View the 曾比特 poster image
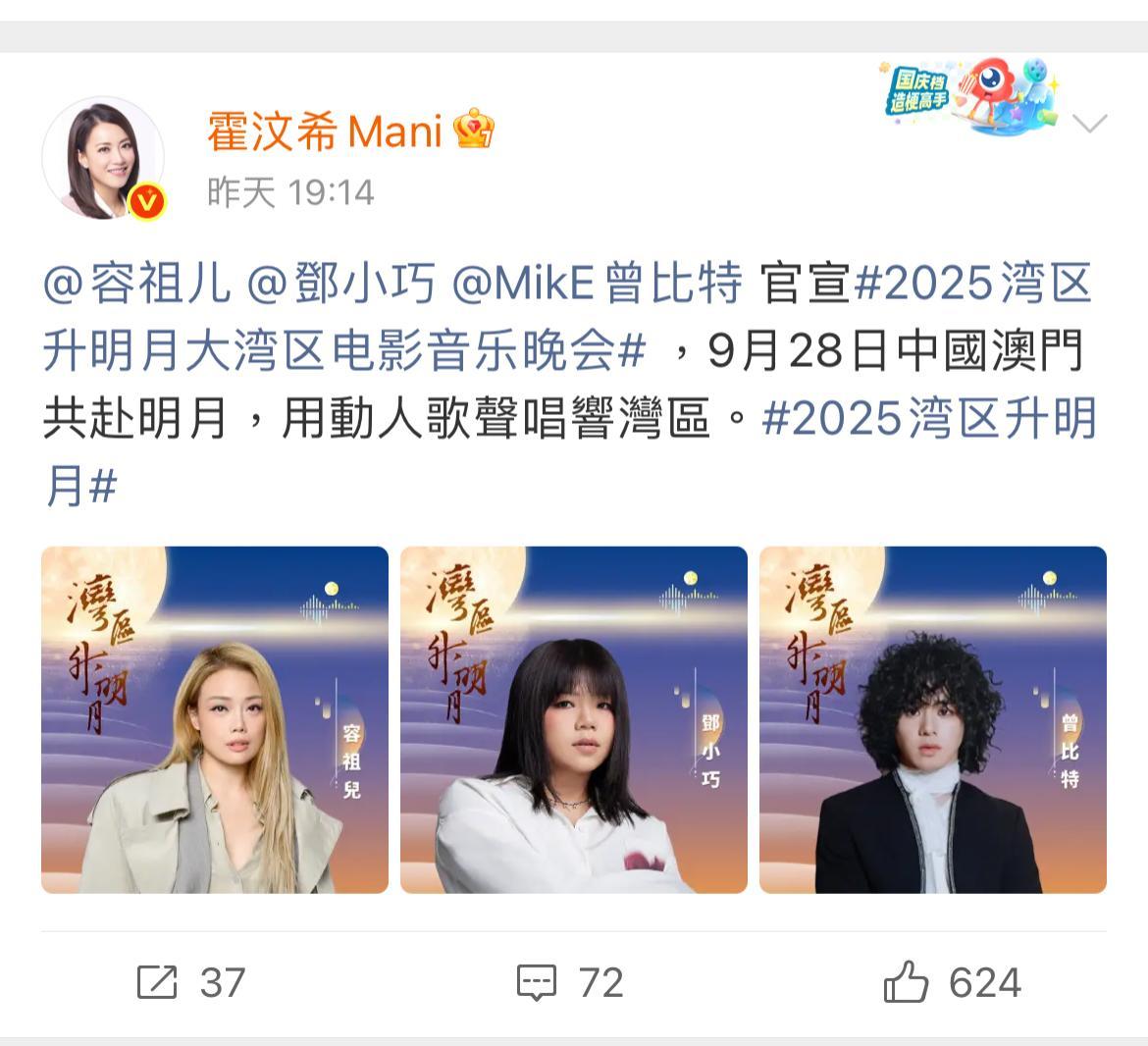 point(933,719)
